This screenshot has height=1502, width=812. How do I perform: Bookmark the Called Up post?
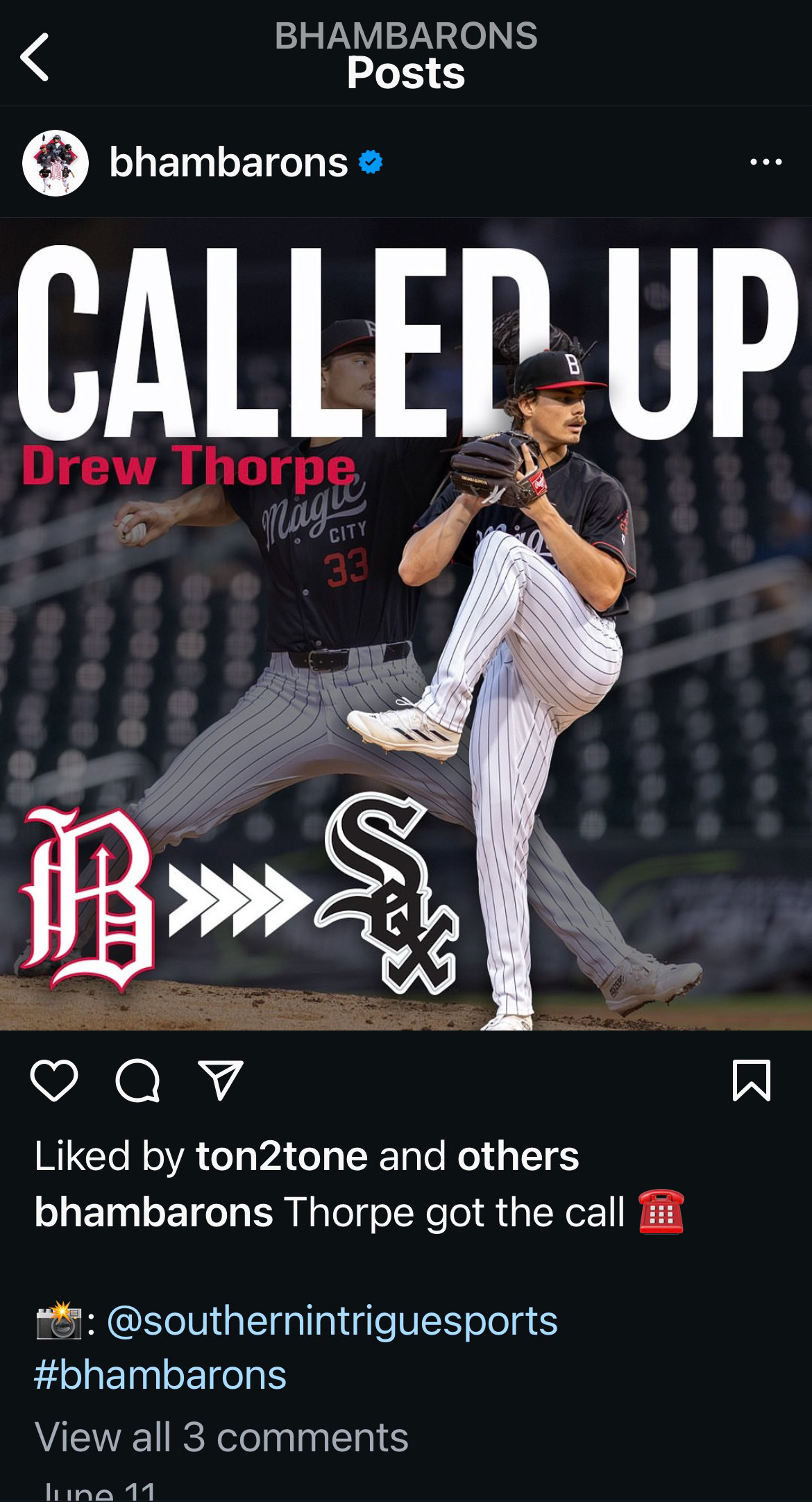pyautogui.click(x=752, y=1080)
